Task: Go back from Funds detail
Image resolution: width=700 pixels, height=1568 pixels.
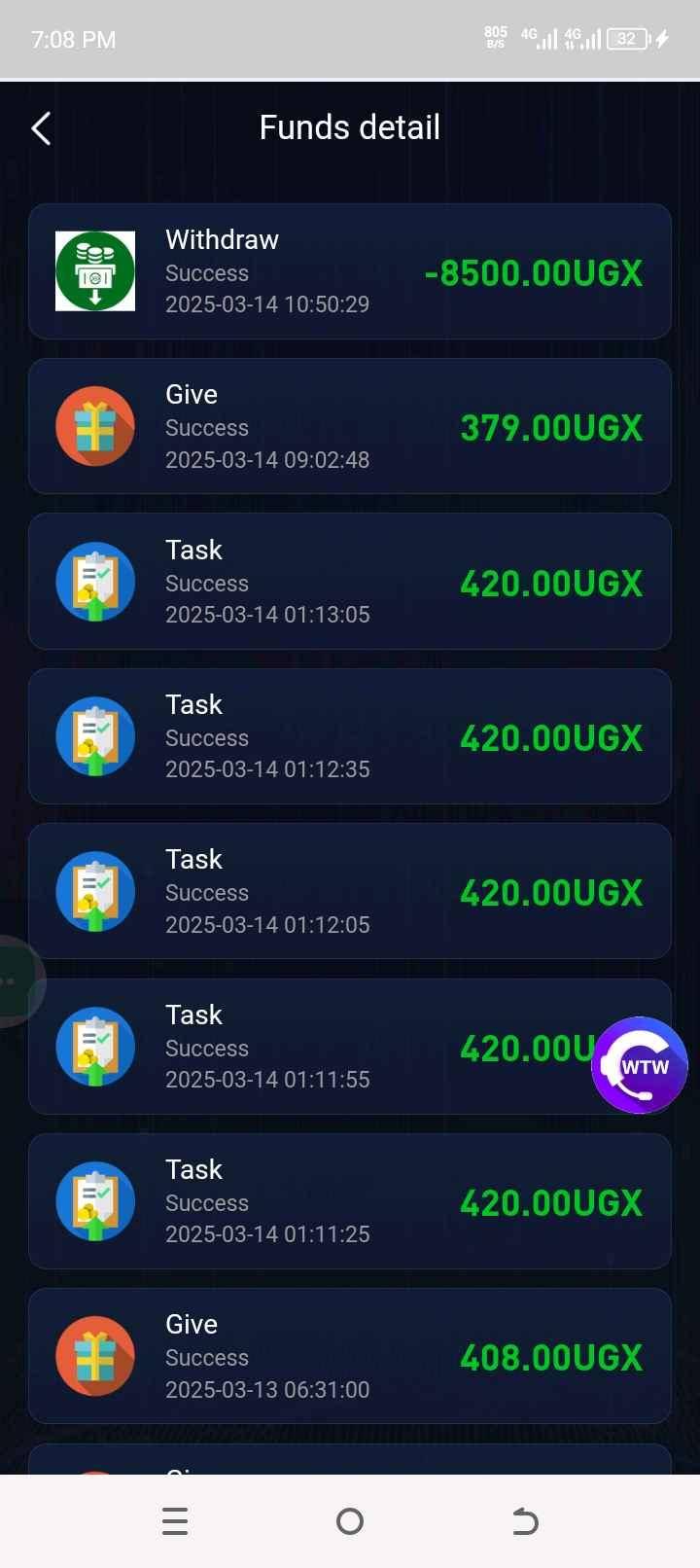Action: pos(41,128)
